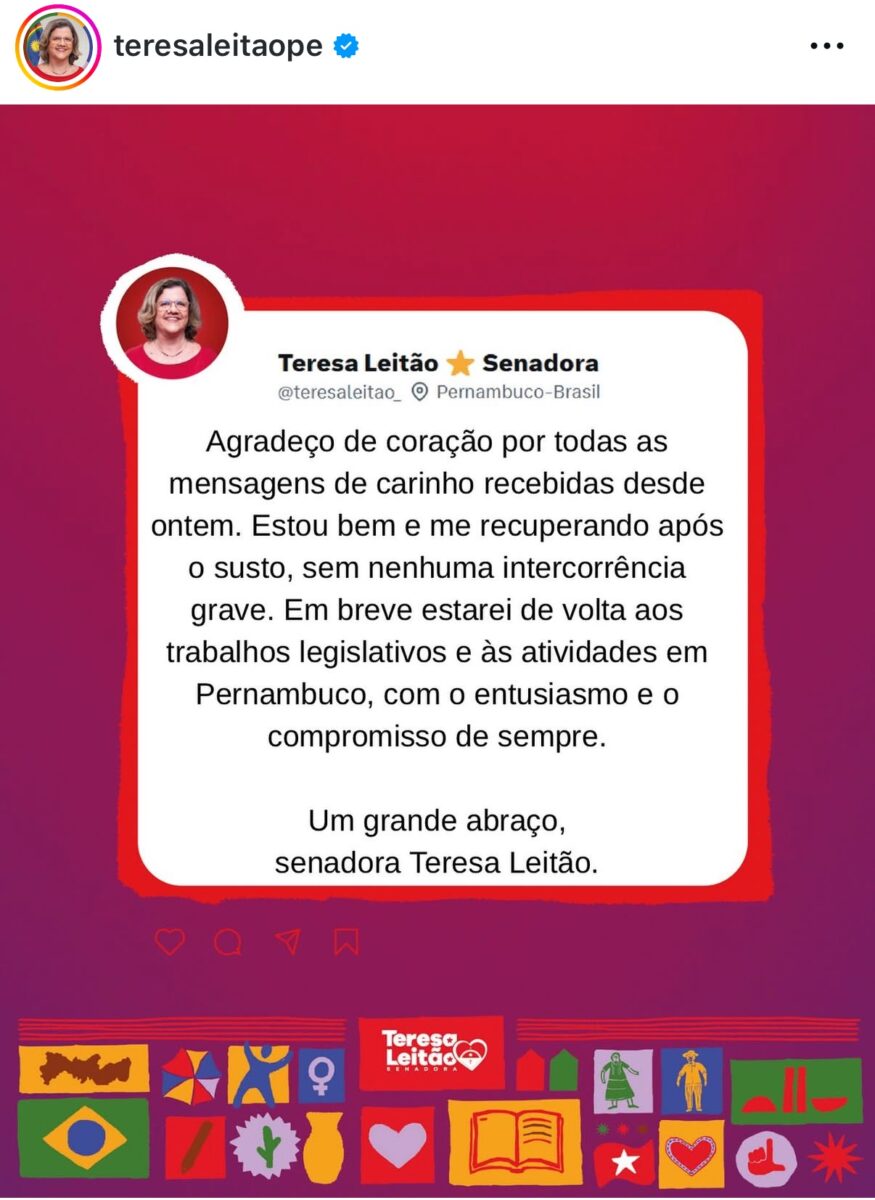875x1200 pixels.
Task: Open the three-dot post options menu
Action: pos(826,47)
